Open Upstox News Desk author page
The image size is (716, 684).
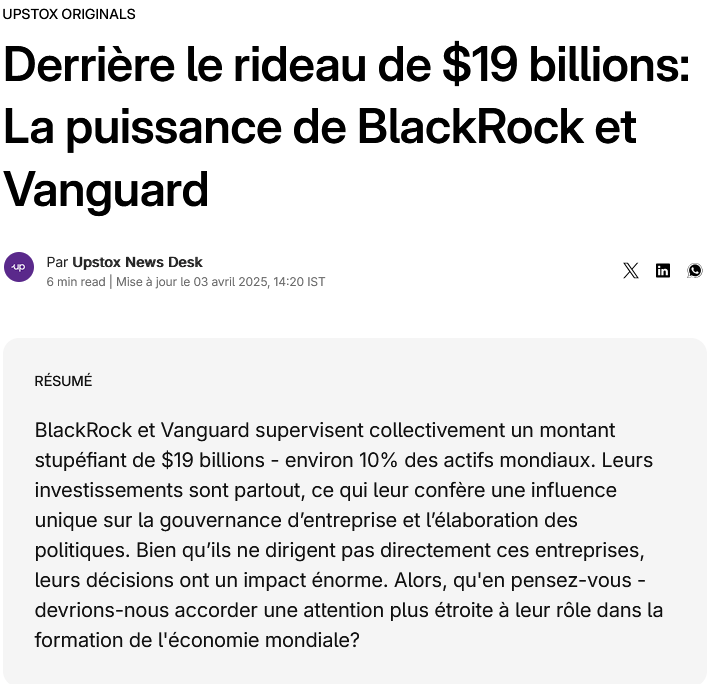pos(137,262)
